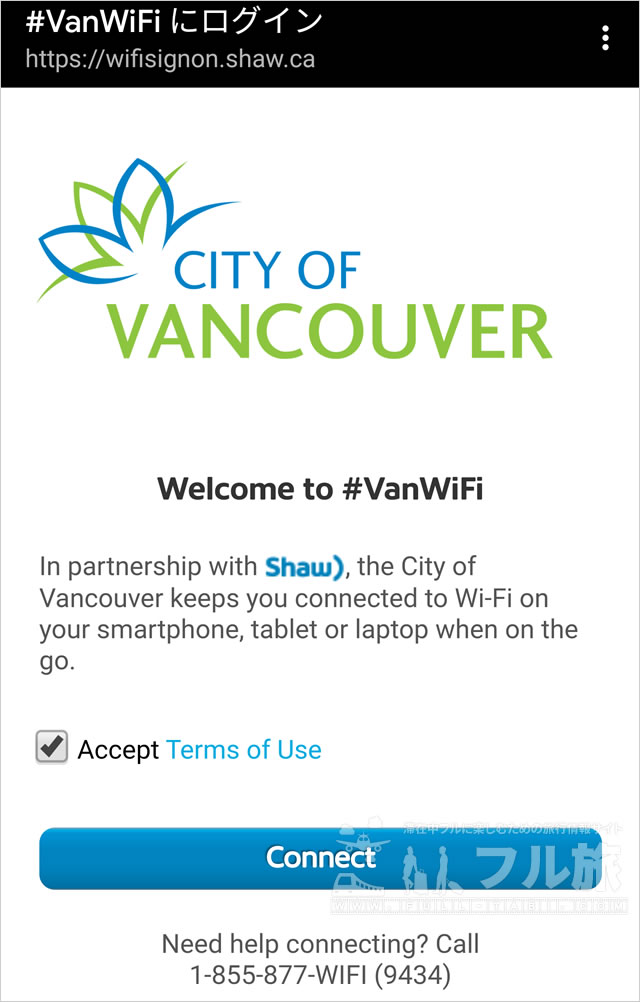This screenshot has width=640, height=1002.
Task: Tap the Connect button
Action: click(x=320, y=858)
